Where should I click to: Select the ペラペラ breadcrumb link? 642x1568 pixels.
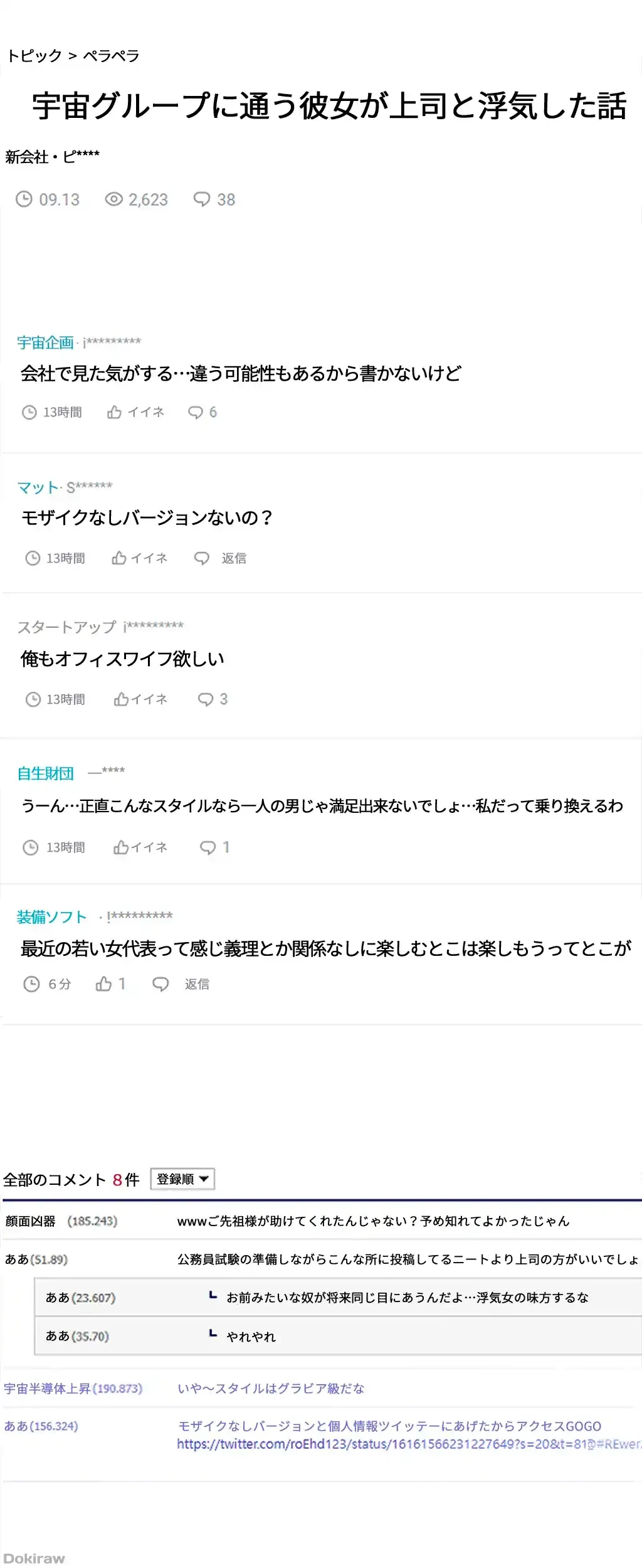click(x=112, y=55)
